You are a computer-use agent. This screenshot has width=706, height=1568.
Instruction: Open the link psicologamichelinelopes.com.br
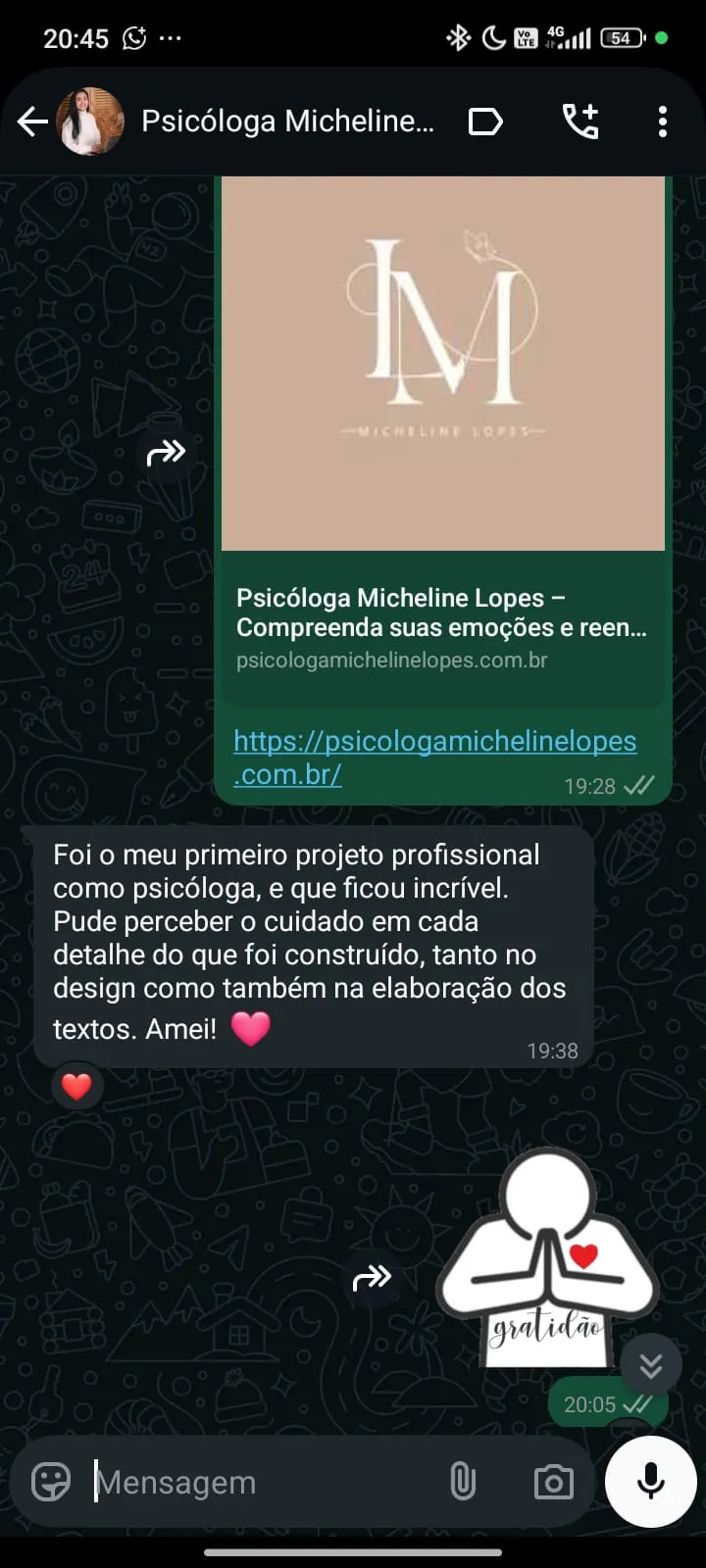tap(435, 757)
